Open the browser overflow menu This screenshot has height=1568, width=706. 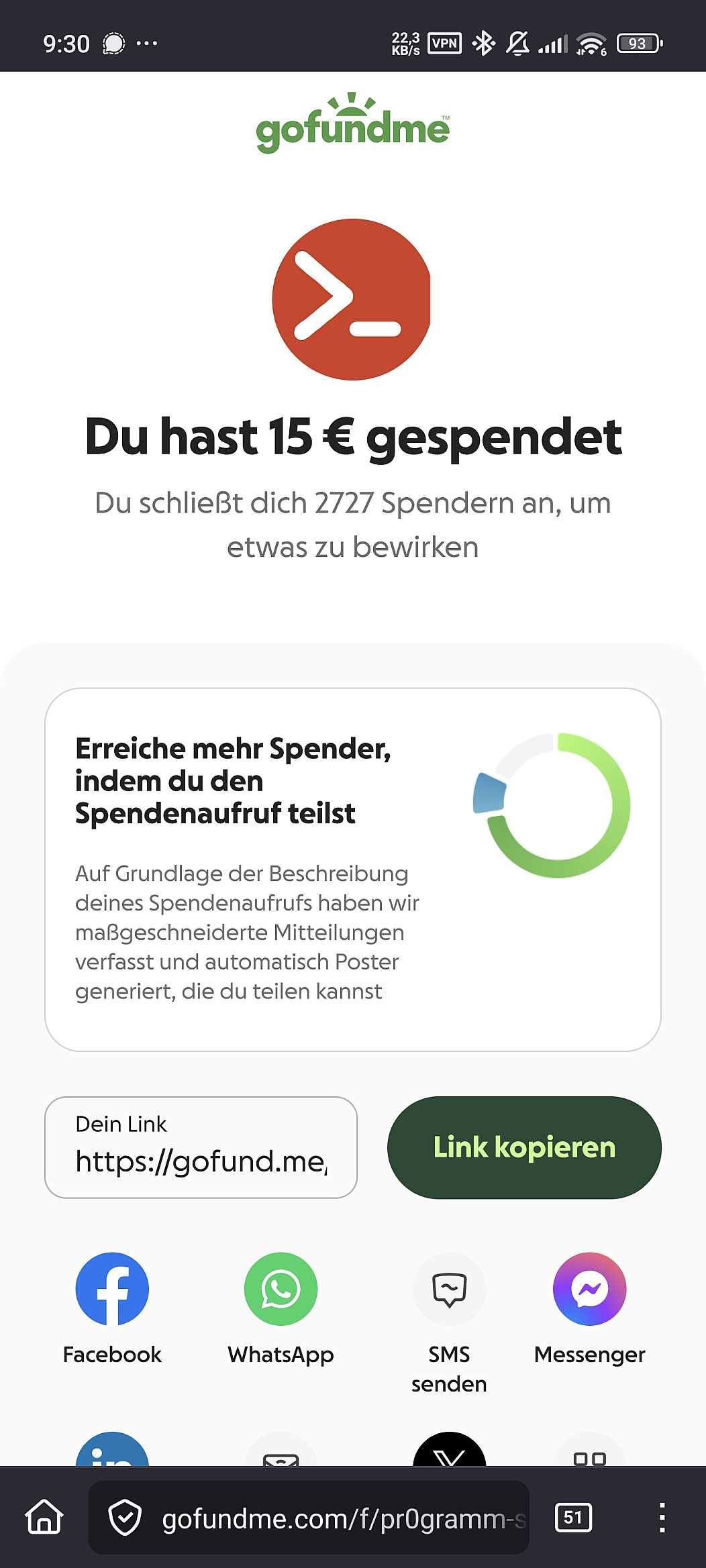pos(662,1518)
